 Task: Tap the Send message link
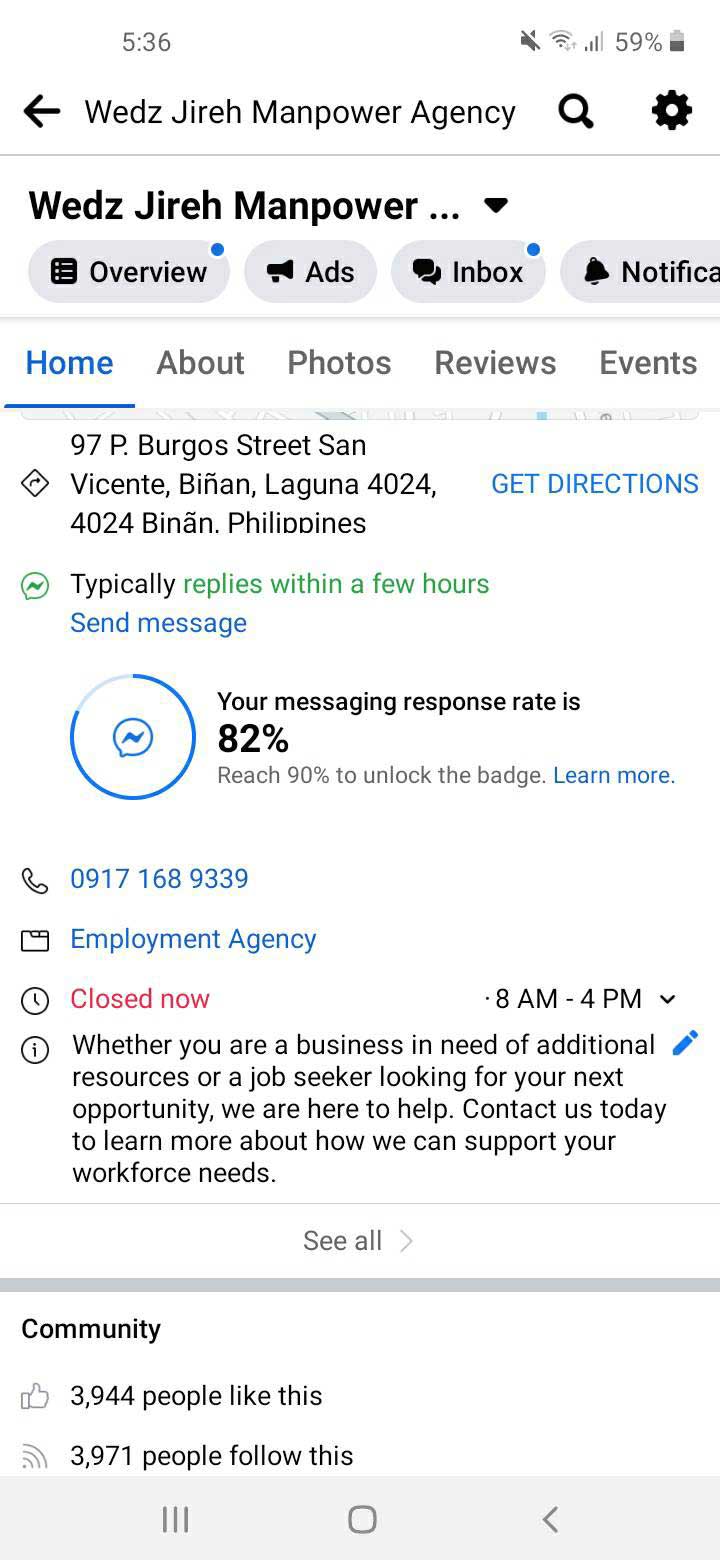158,623
